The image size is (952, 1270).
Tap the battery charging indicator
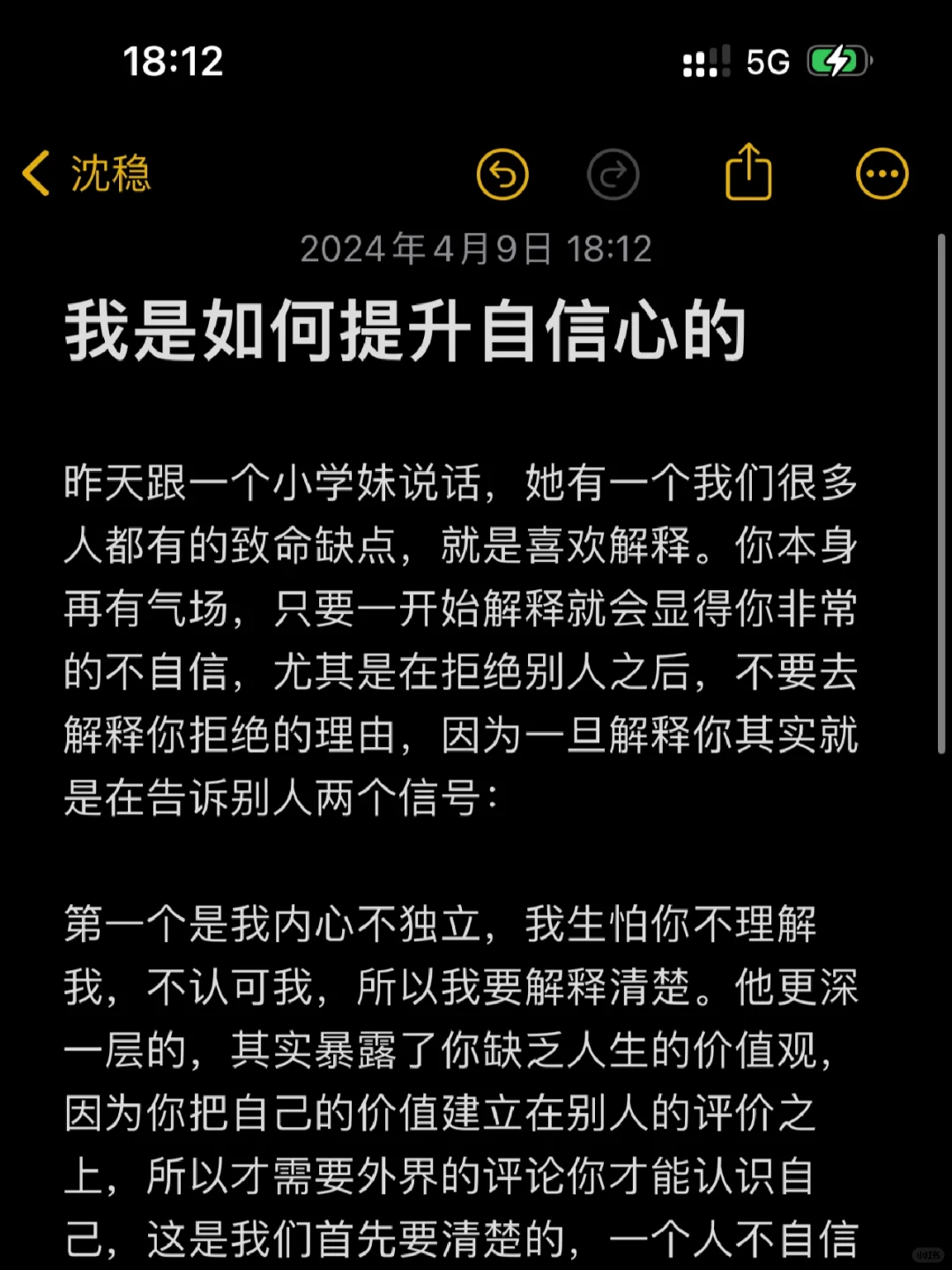(836, 60)
